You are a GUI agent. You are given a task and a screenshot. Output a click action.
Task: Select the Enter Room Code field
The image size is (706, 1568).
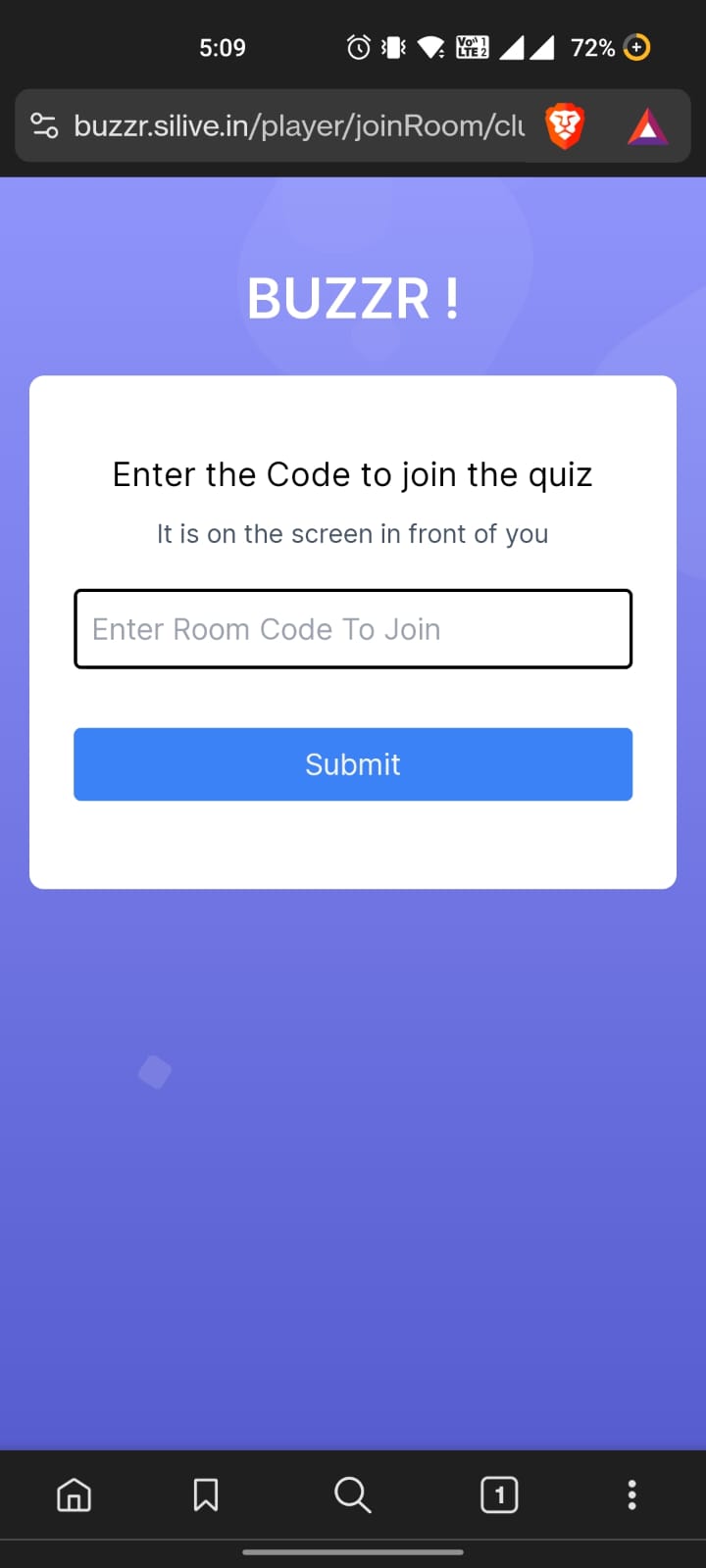352,628
